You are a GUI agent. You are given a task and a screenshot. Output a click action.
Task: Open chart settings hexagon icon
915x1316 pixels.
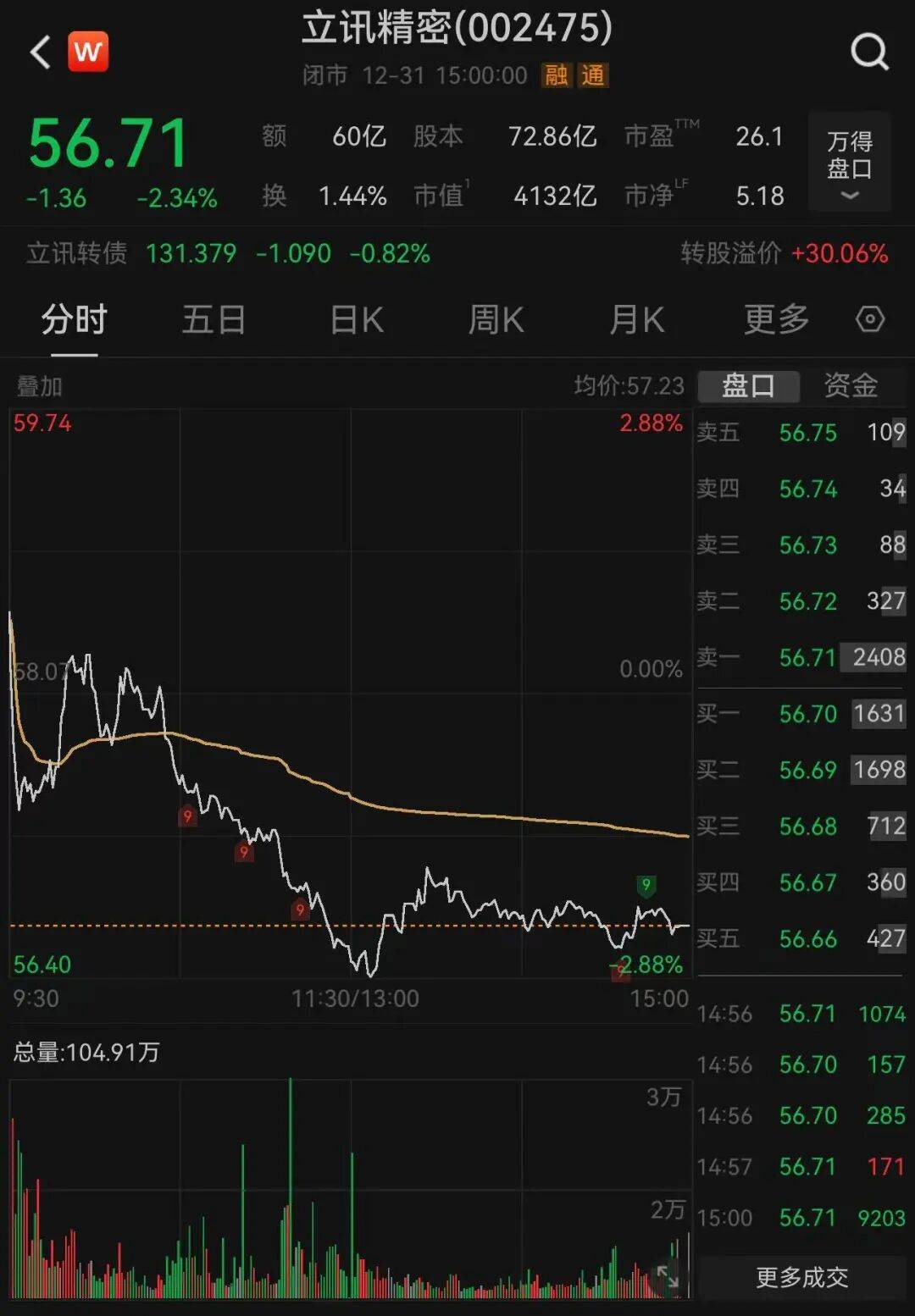(870, 320)
